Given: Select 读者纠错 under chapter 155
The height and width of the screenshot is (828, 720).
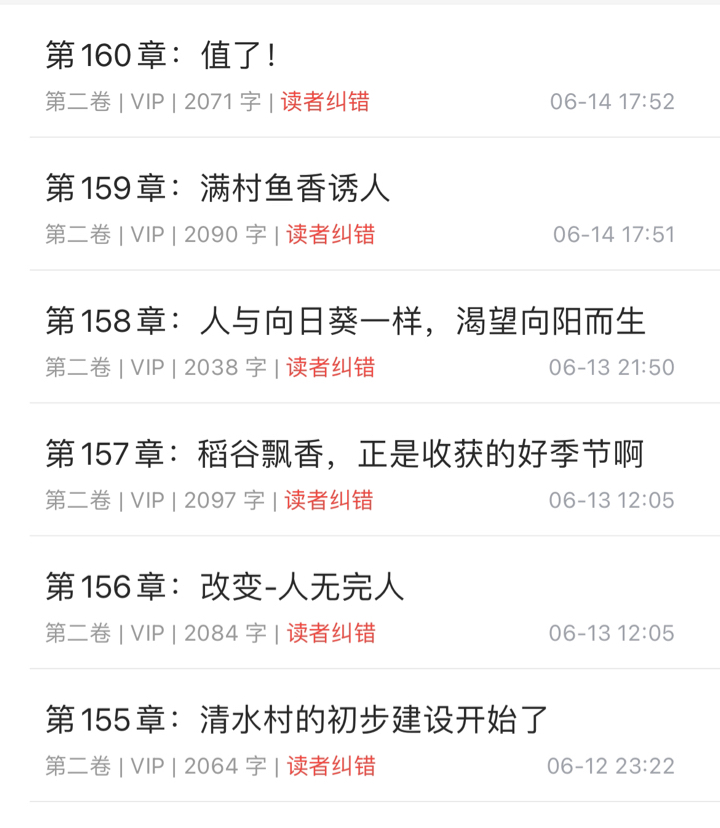Looking at the screenshot, I should (331, 766).
